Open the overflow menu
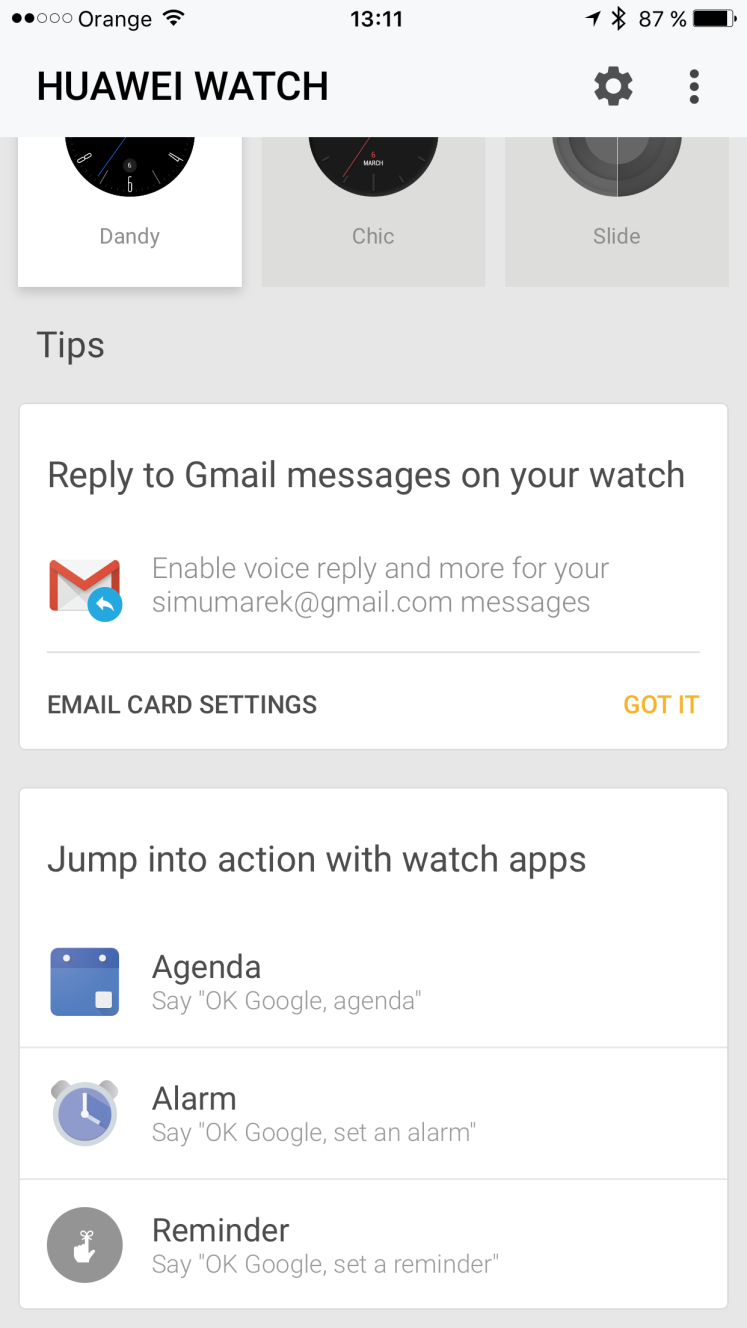Screen dimensions: 747x1328 (694, 87)
